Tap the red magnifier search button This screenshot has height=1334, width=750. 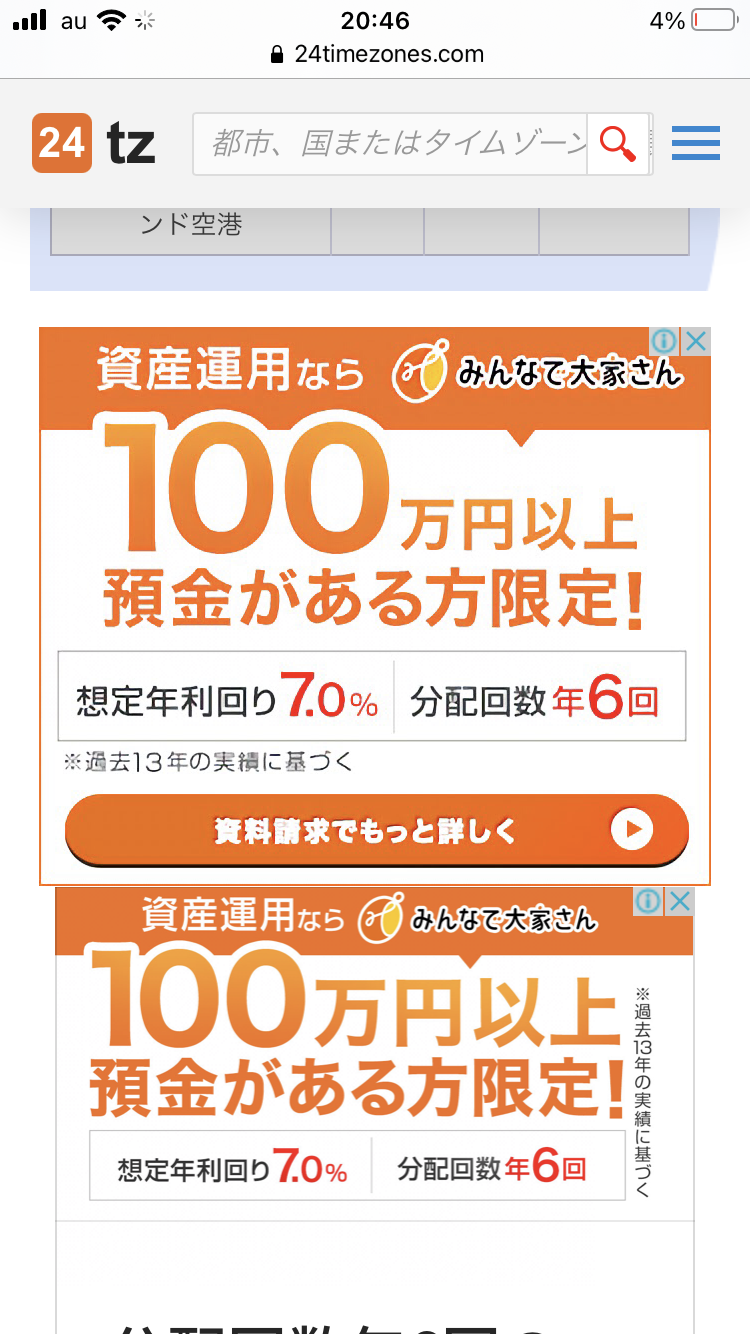(618, 144)
